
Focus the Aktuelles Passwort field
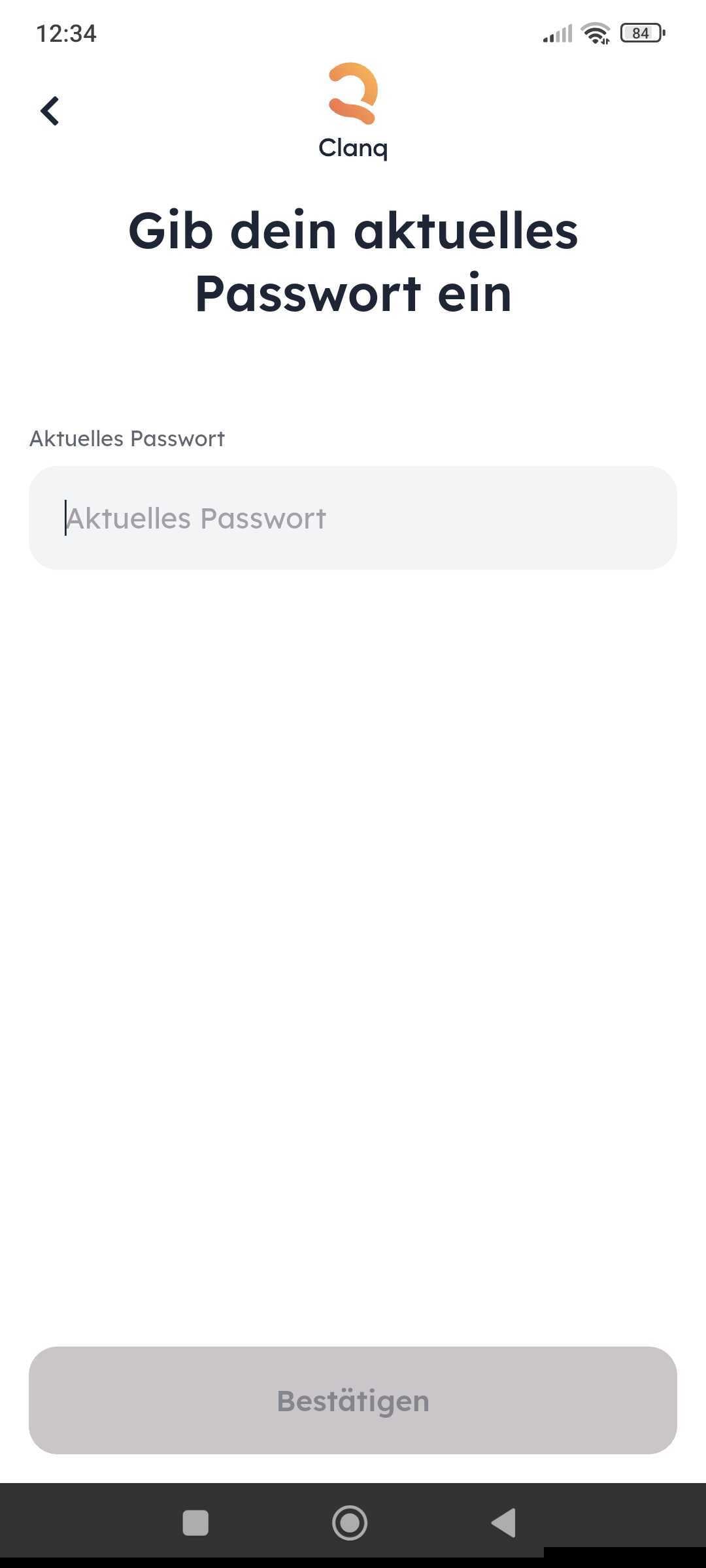point(353,518)
